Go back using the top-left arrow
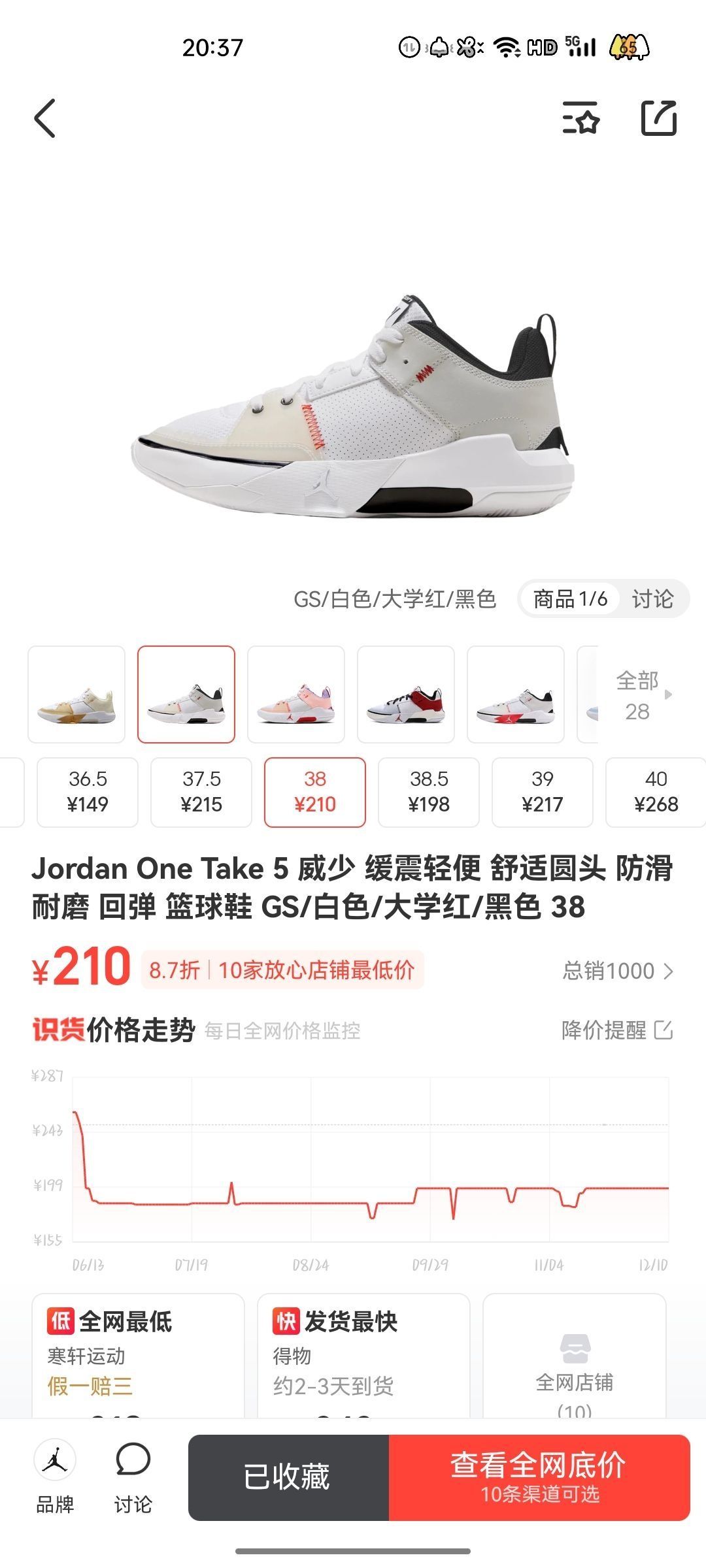706x1568 pixels. 44,118
